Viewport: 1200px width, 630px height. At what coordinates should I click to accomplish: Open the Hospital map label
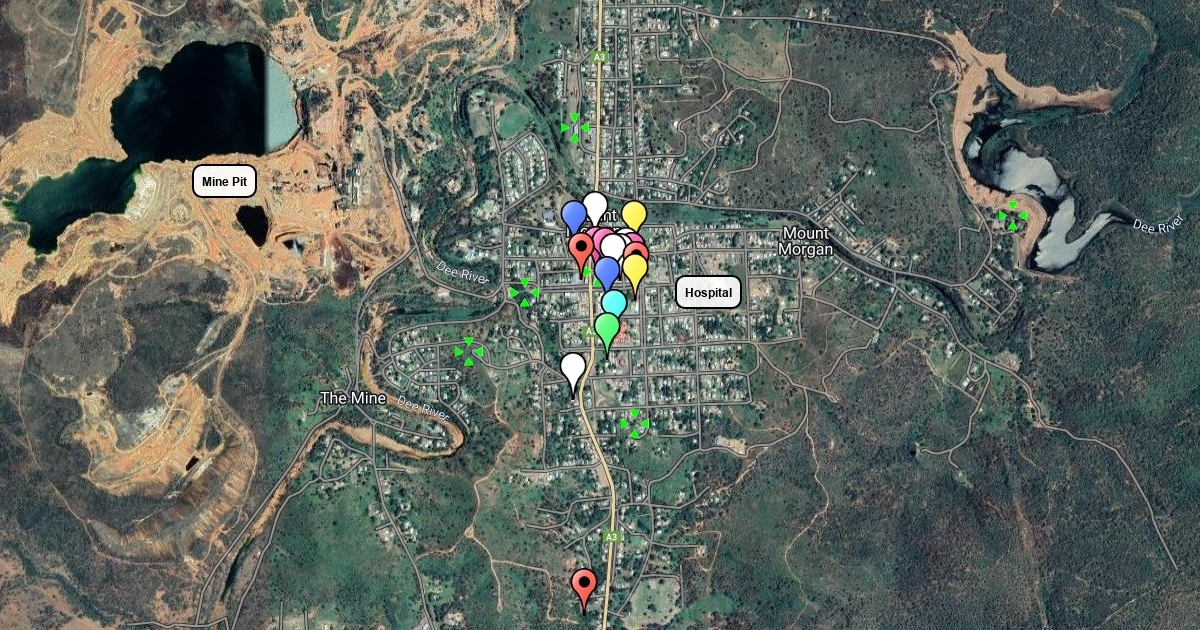[708, 292]
